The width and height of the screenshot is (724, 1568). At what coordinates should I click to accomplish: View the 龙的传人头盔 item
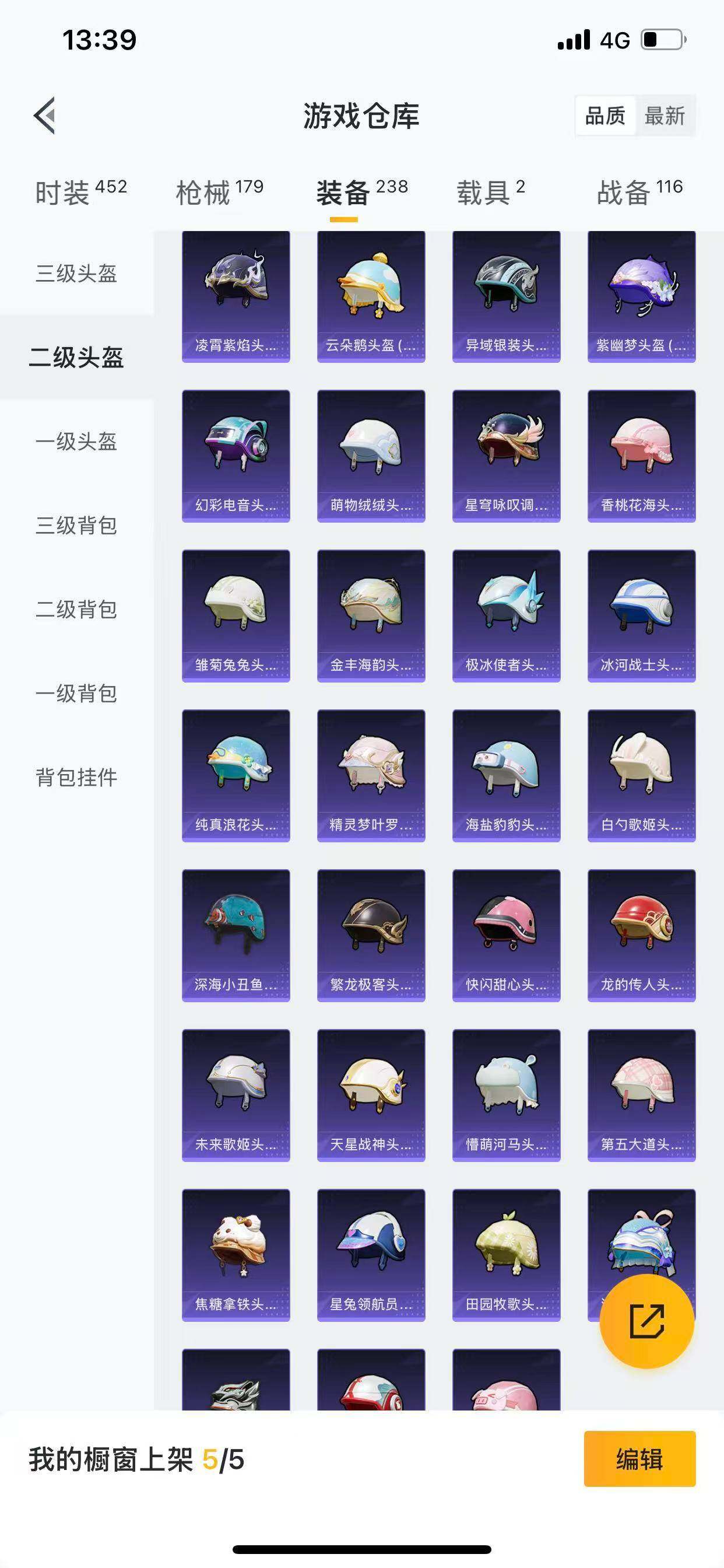tap(641, 935)
